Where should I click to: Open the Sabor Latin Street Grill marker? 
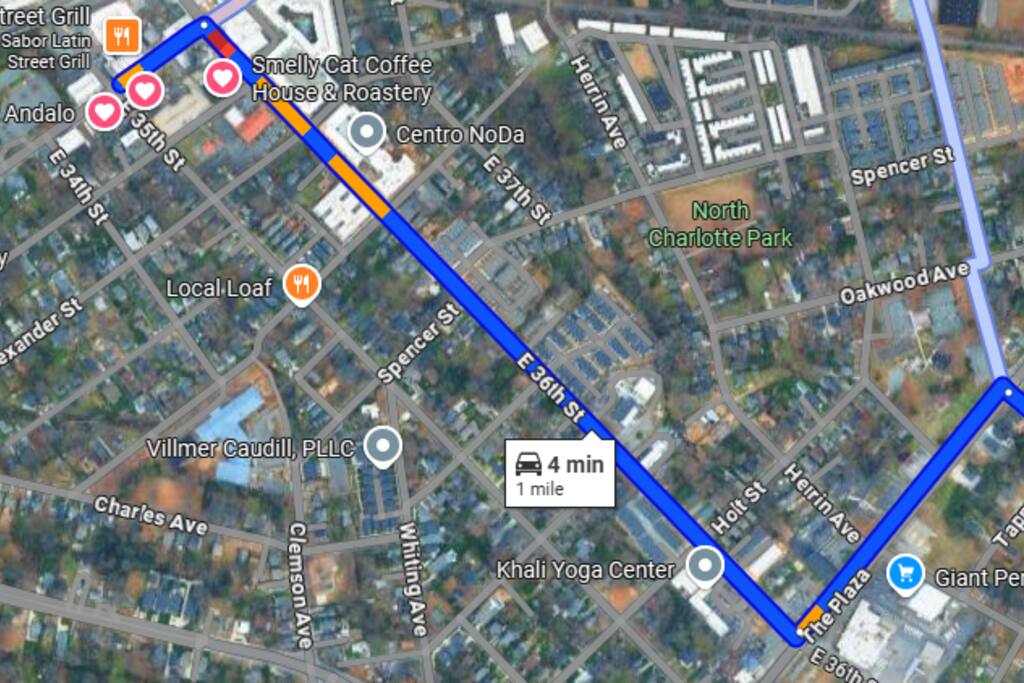point(123,37)
